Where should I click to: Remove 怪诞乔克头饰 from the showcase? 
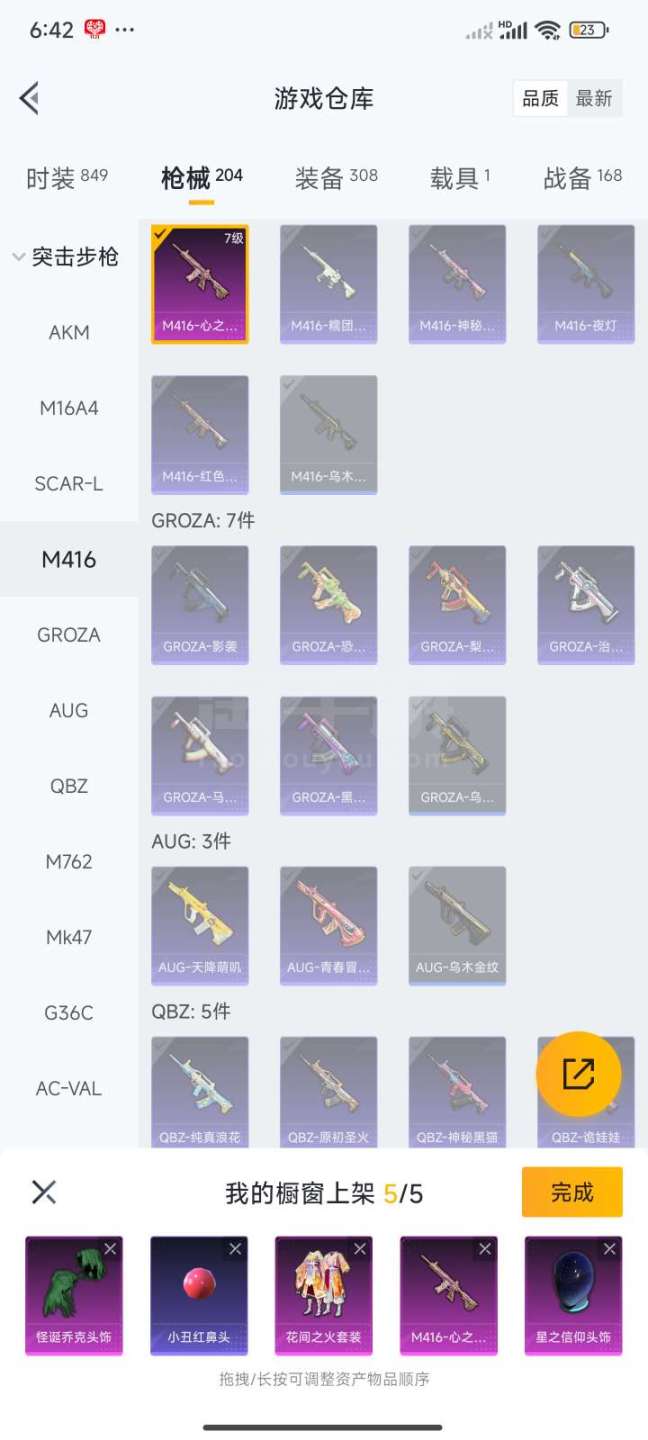[x=111, y=1249]
